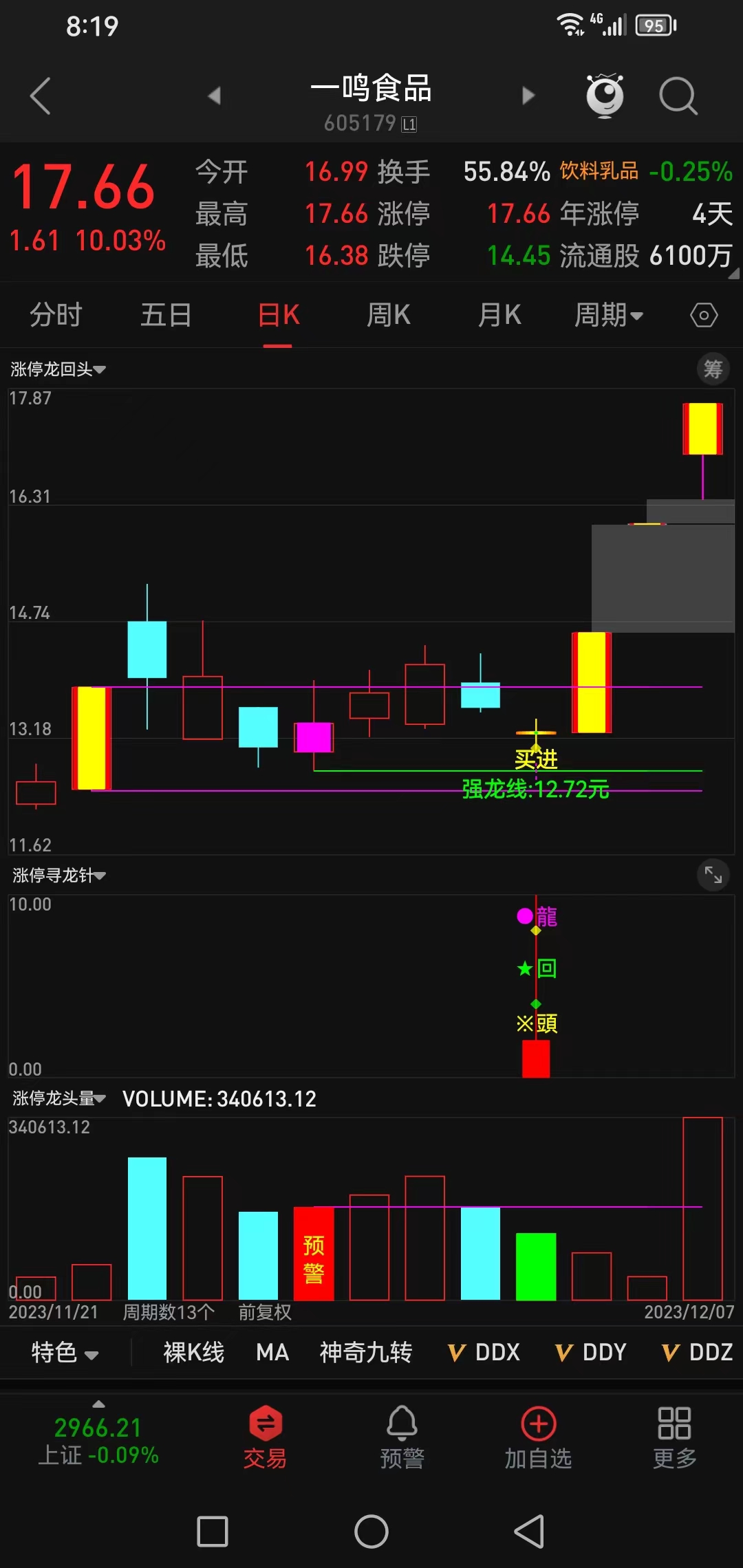This screenshot has width=743, height=1568.
Task: Open the 特色 indicator dropdown
Action: (x=64, y=1353)
